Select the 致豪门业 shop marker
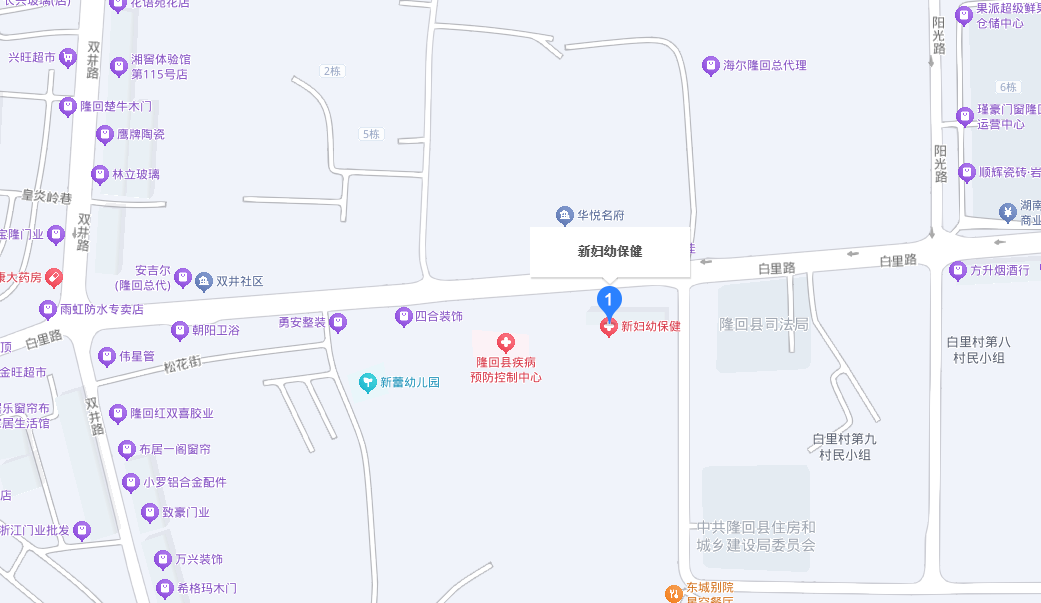Image resolution: width=1041 pixels, height=603 pixels. (x=150, y=513)
